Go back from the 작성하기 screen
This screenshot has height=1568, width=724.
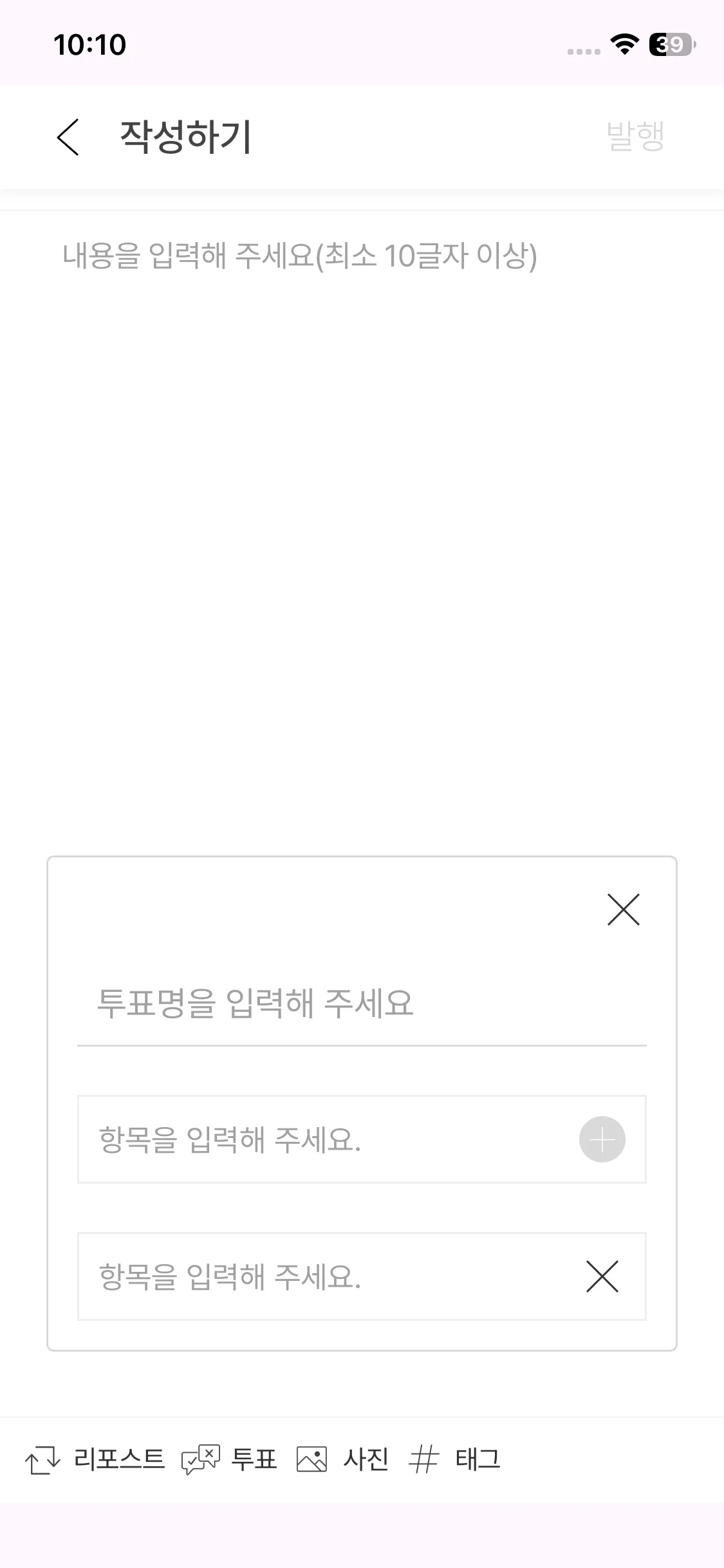pos(68,137)
